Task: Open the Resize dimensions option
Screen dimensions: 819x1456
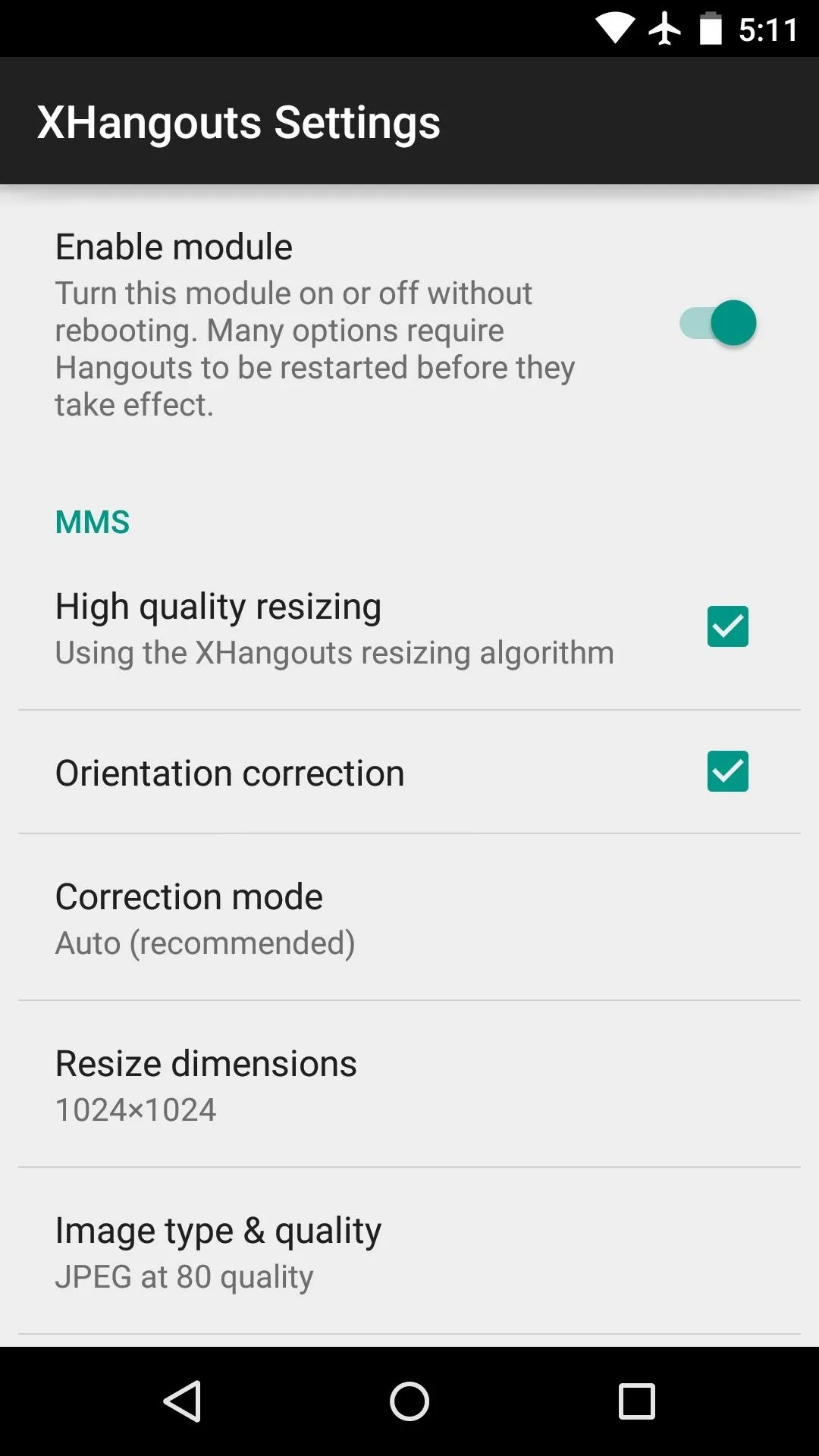Action: tap(409, 1084)
